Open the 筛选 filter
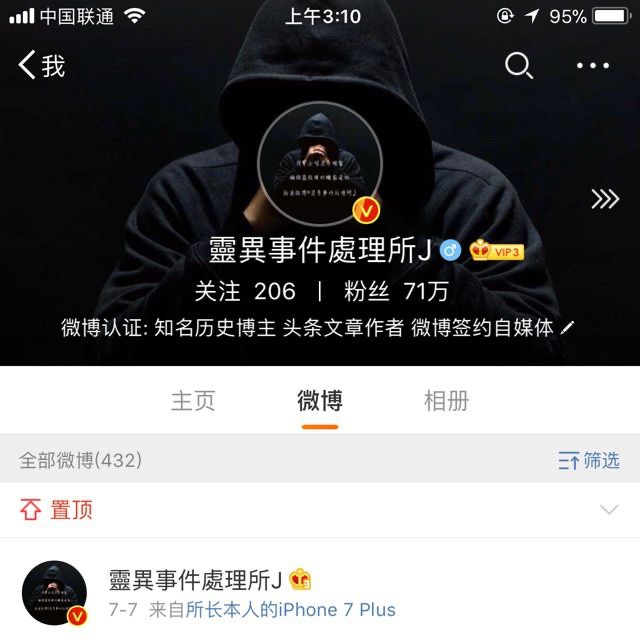Image resolution: width=640 pixels, height=640 pixels. 589,460
